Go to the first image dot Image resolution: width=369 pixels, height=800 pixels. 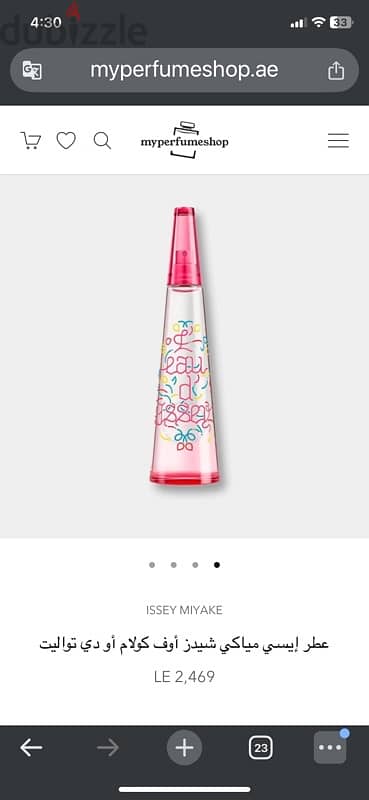[152, 565]
